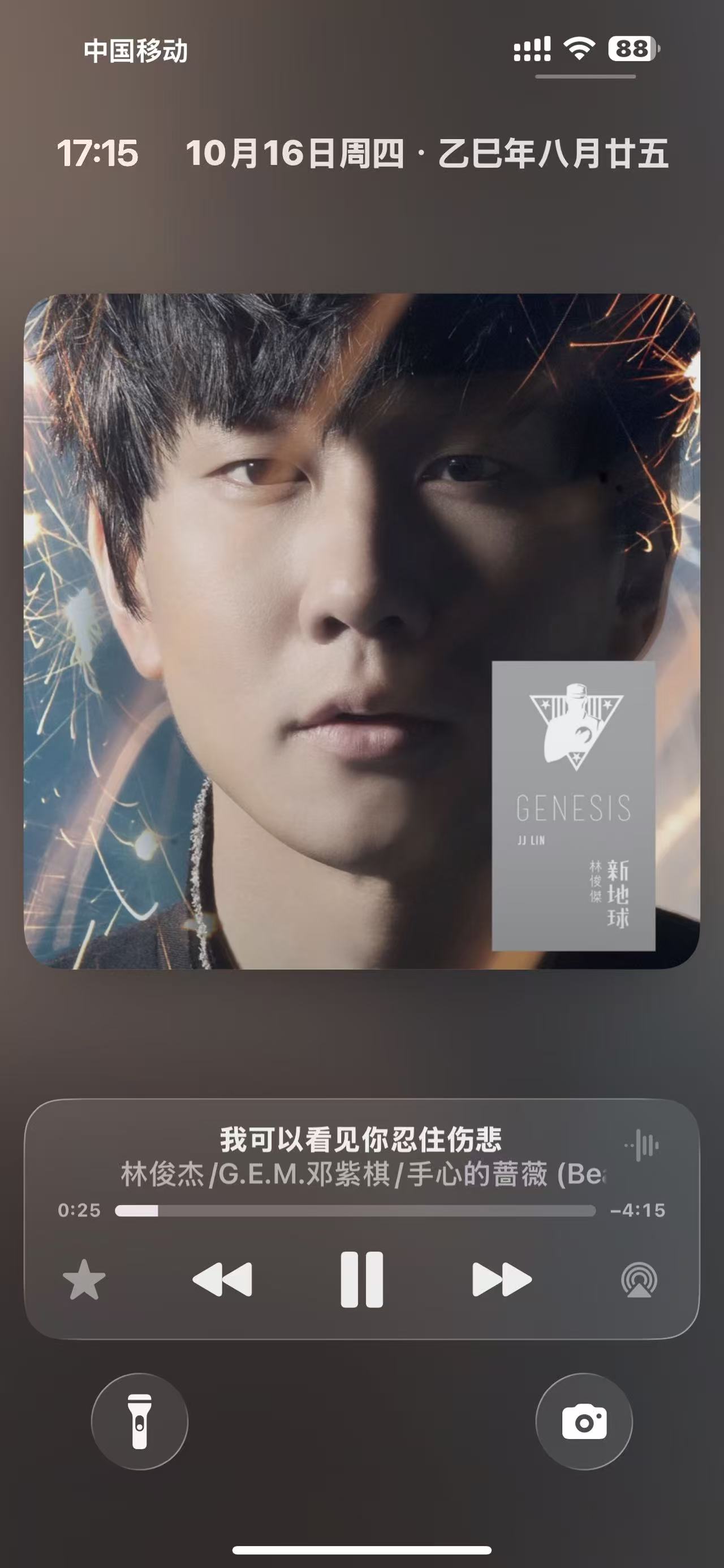The image size is (724, 1568).
Task: Turn on the flashlight
Action: coord(140,1422)
